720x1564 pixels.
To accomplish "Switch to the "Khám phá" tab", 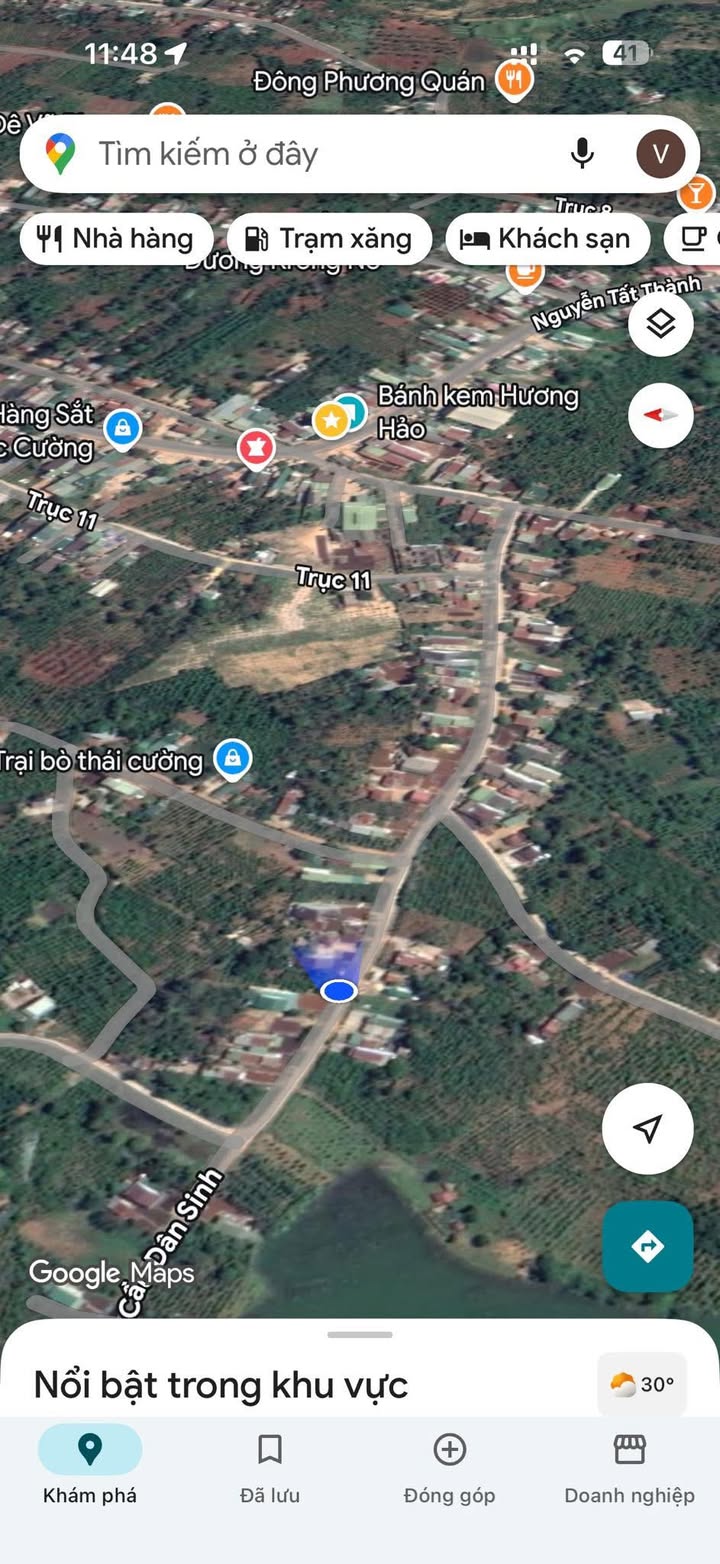I will point(90,1466).
